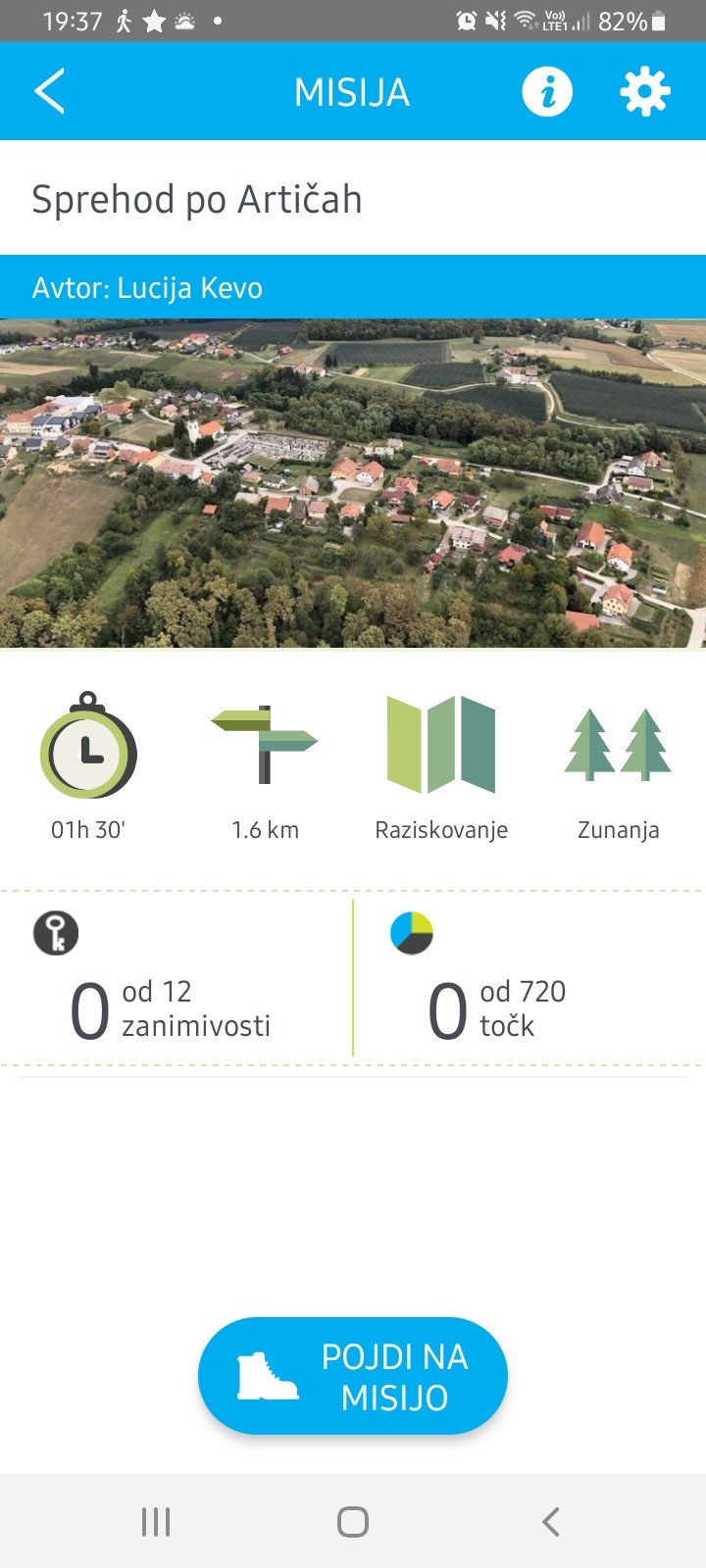Select the MISIJA title text
Screen dimensions: 706x1568
click(x=352, y=91)
